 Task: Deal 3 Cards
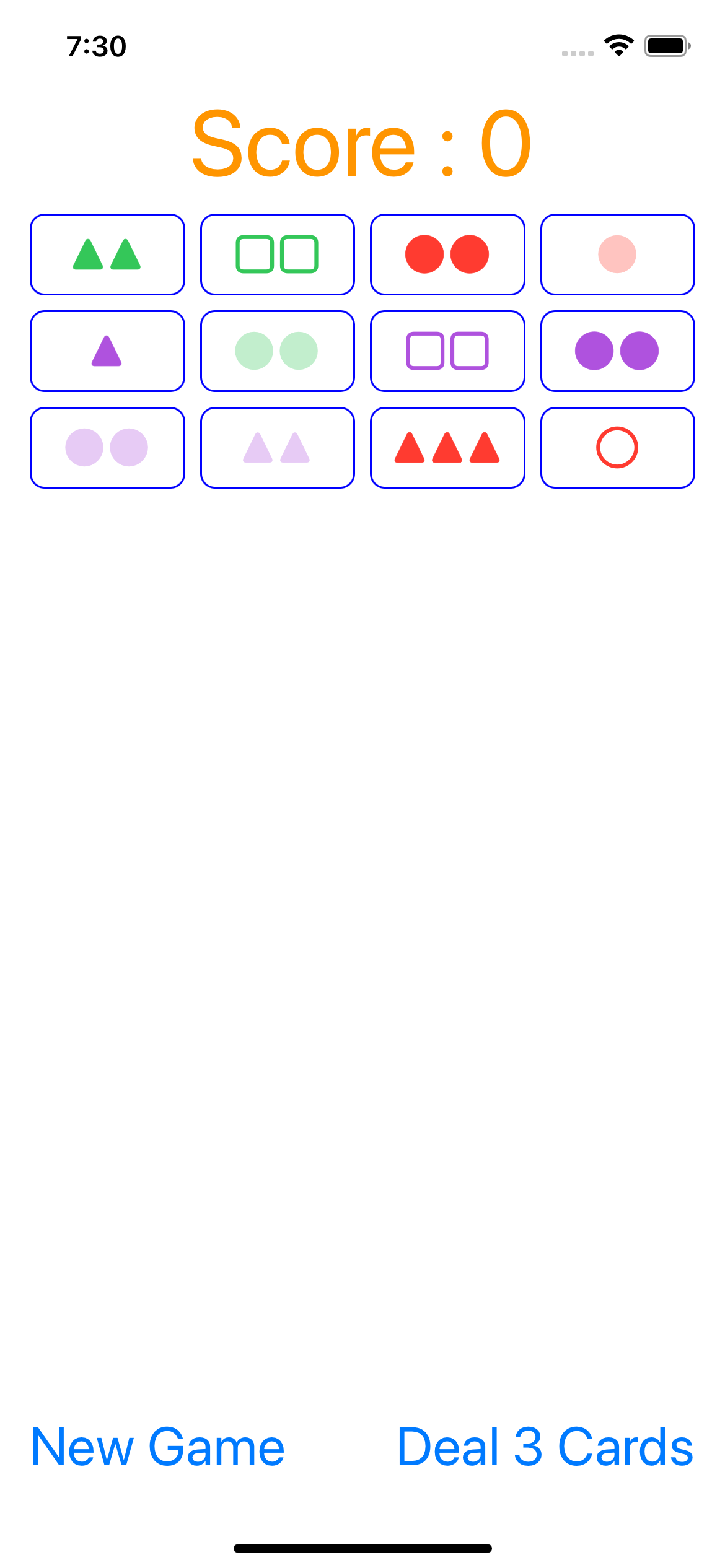[545, 1448]
